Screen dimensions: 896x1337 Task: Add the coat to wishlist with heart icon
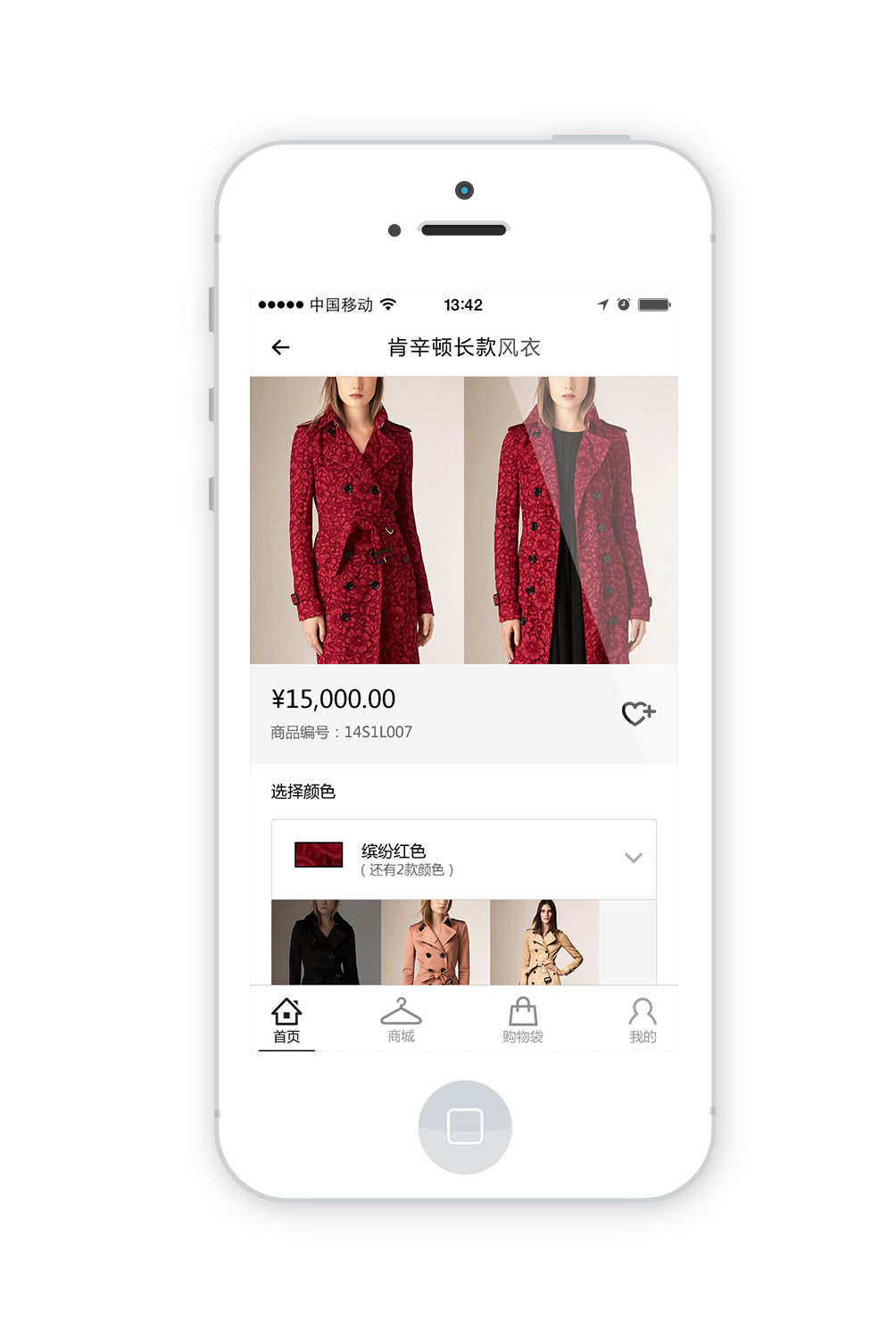(638, 713)
